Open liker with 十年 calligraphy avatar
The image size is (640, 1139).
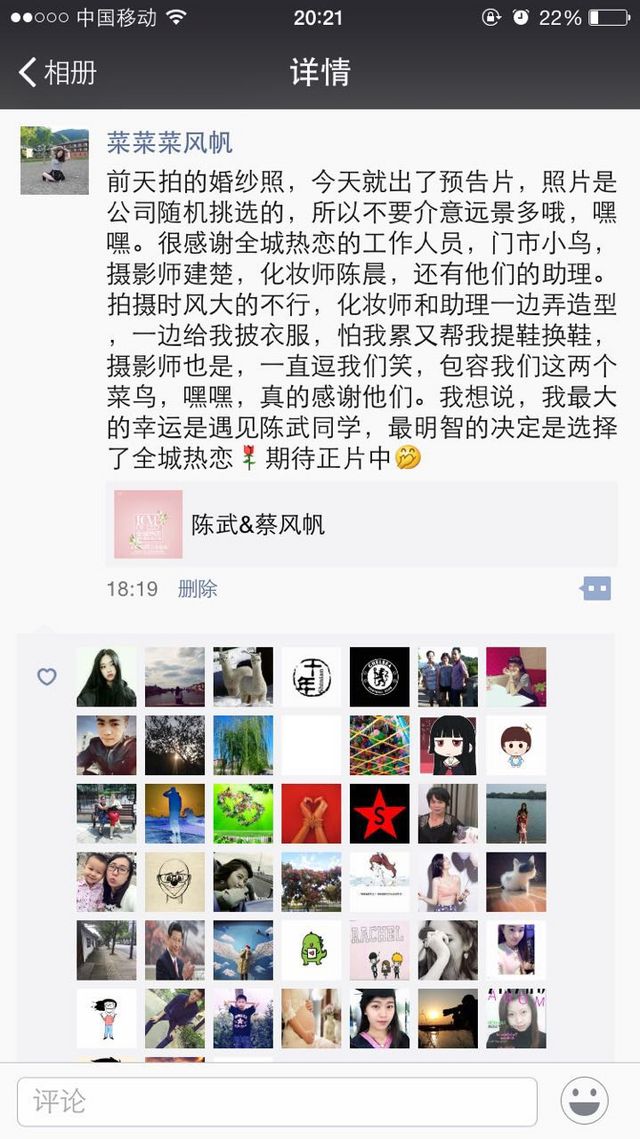(311, 677)
